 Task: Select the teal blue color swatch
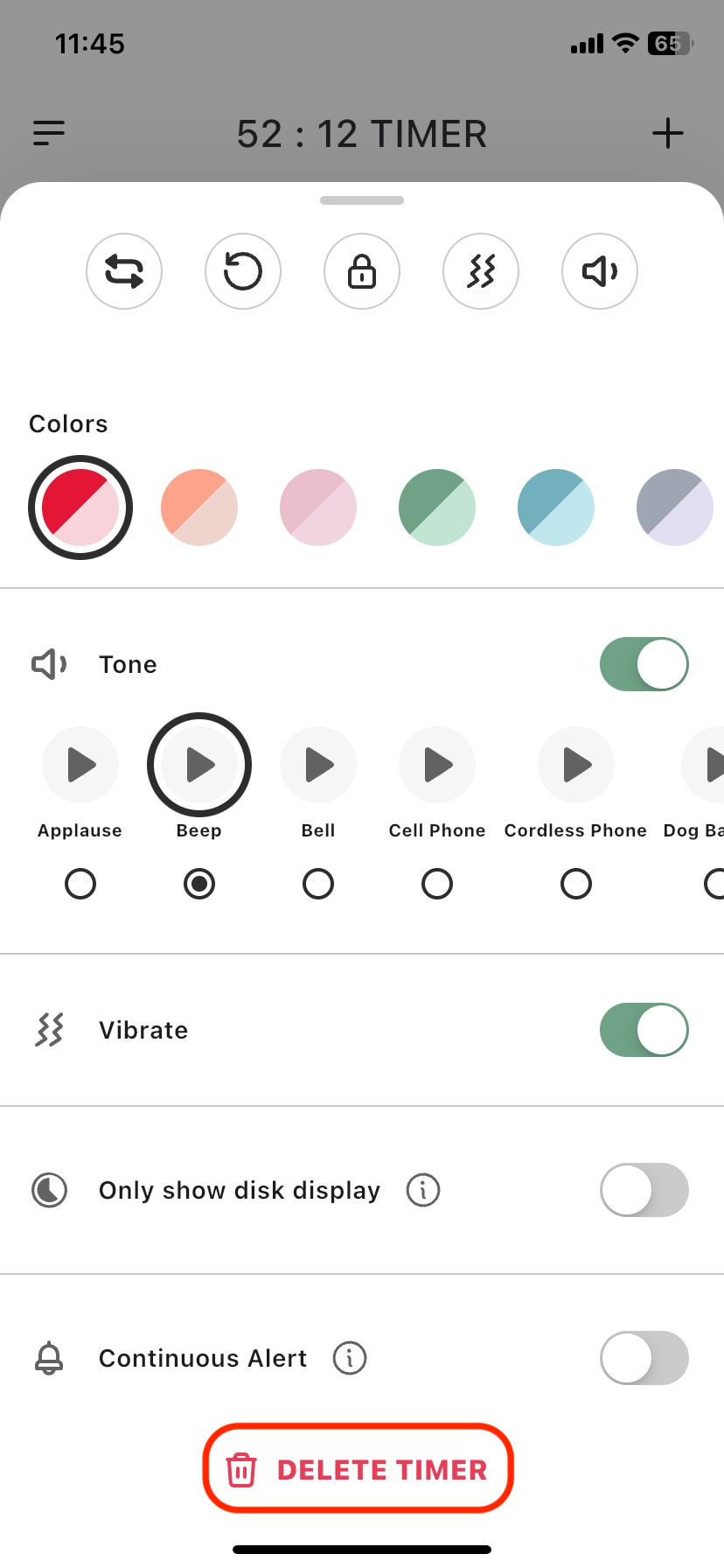point(556,507)
